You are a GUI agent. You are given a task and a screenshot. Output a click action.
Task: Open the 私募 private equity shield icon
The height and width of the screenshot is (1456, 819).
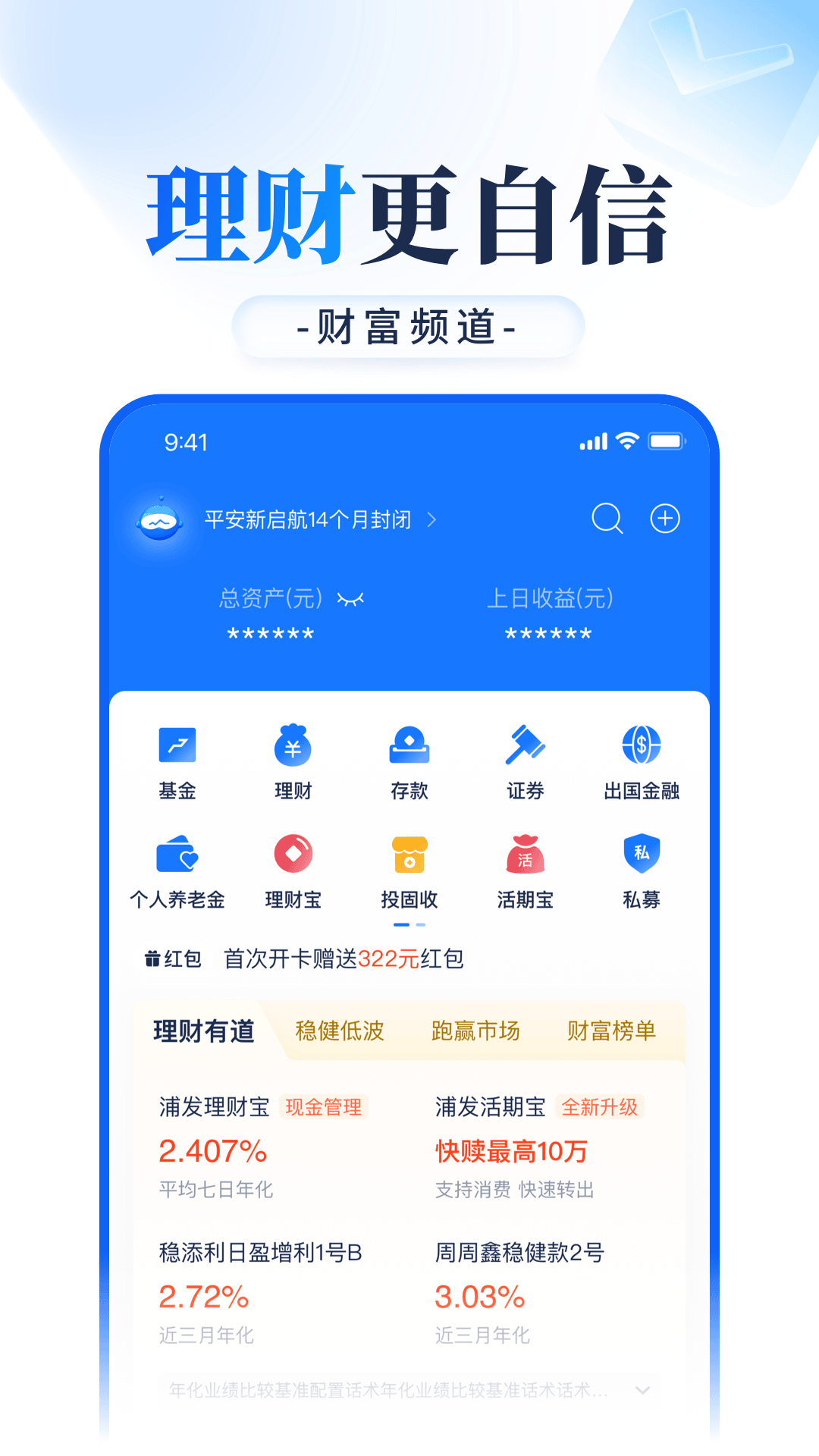click(642, 857)
